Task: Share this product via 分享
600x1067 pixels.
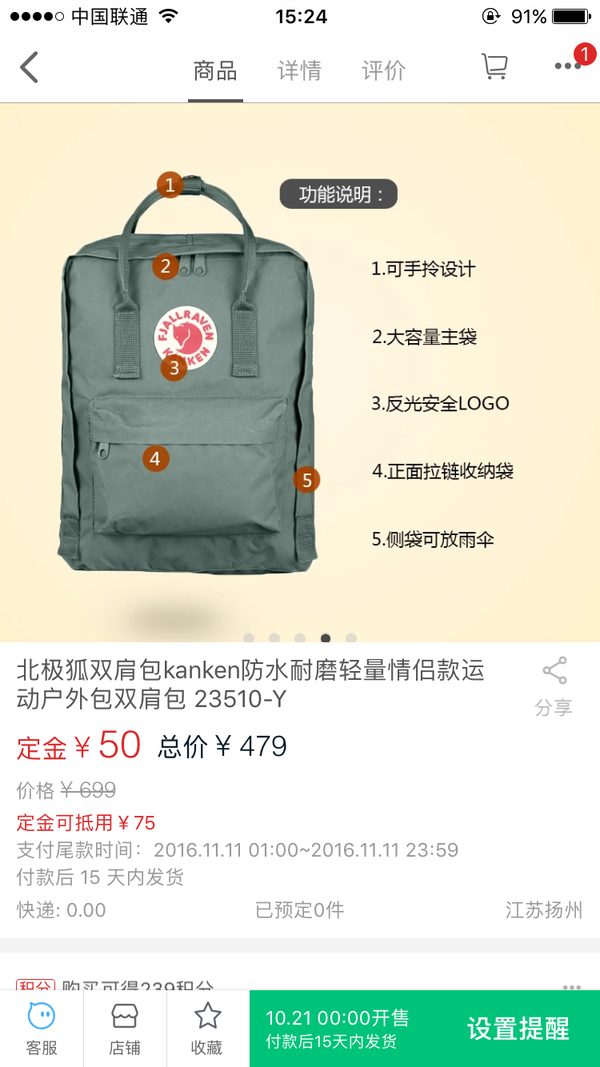Action: point(553,686)
